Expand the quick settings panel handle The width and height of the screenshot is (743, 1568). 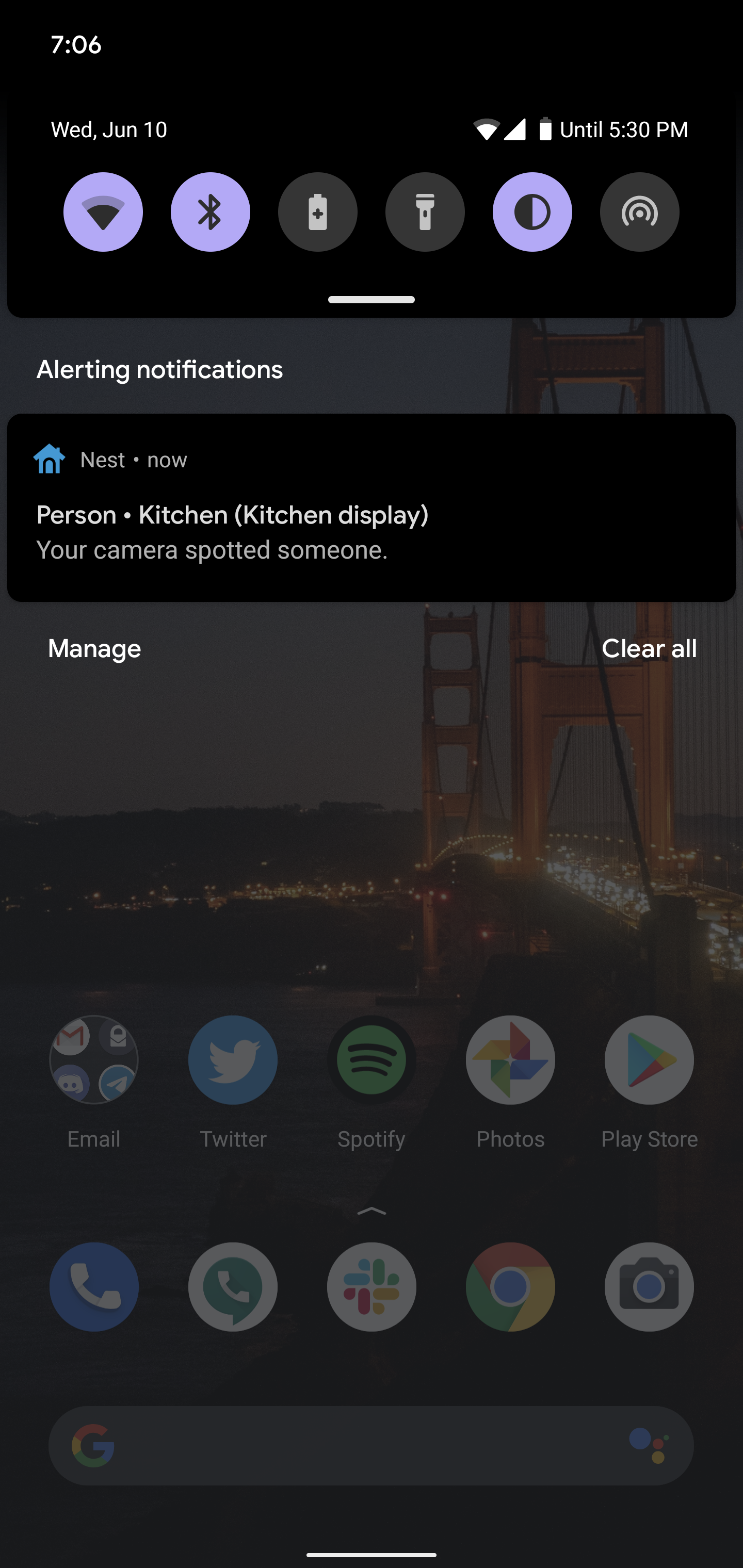[x=371, y=300]
